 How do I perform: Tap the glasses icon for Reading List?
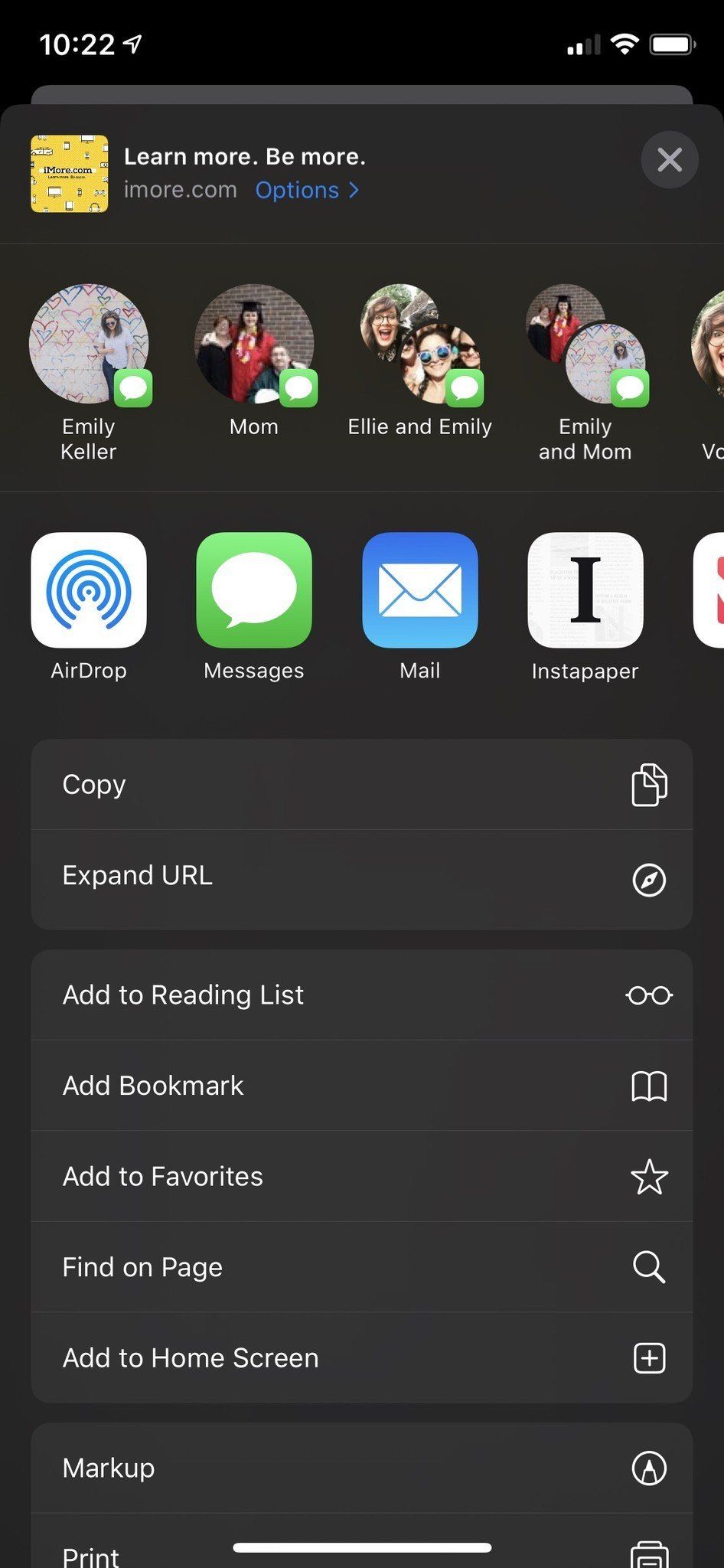[648, 995]
